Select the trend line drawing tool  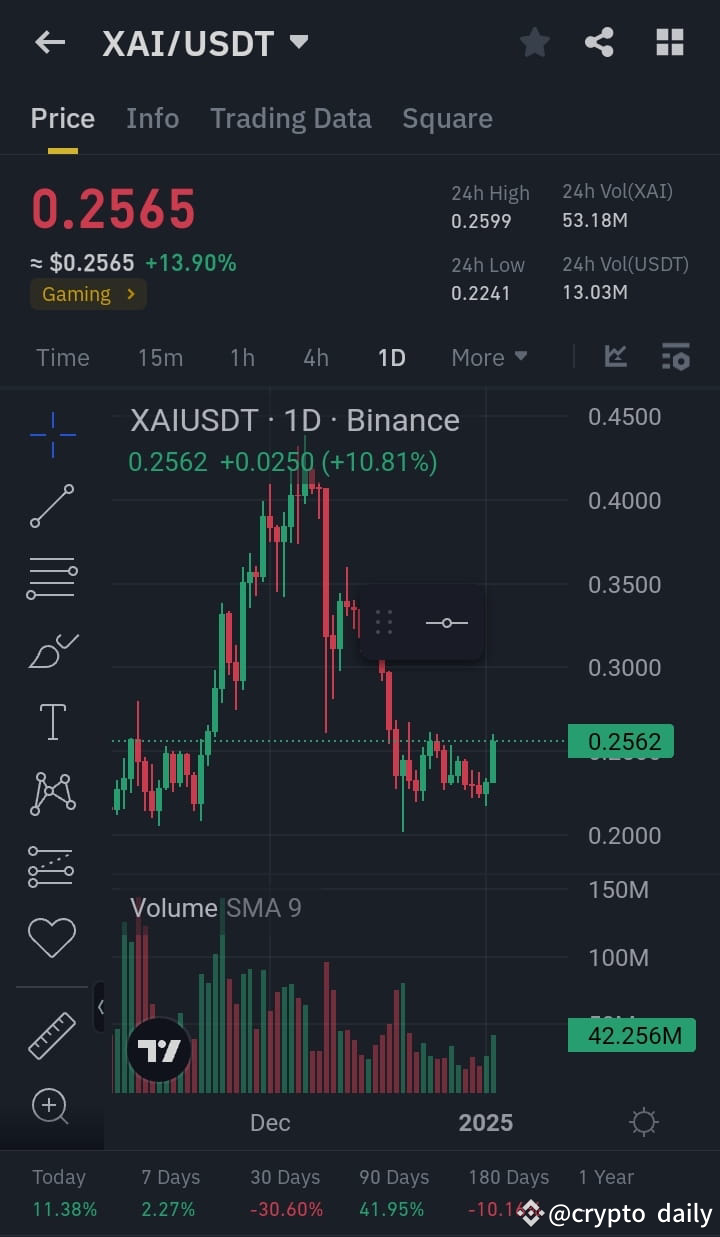(x=52, y=506)
